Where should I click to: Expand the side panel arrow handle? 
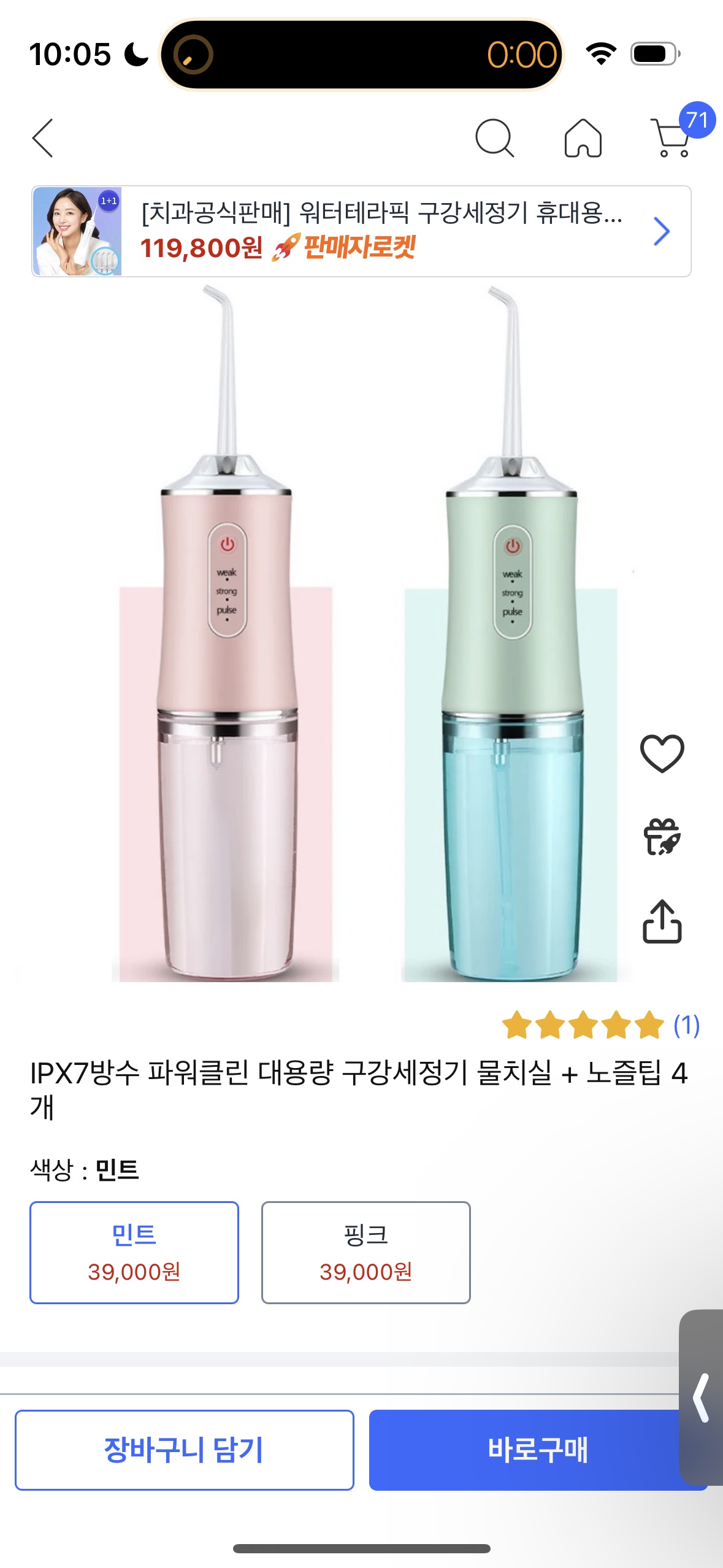[x=702, y=1397]
